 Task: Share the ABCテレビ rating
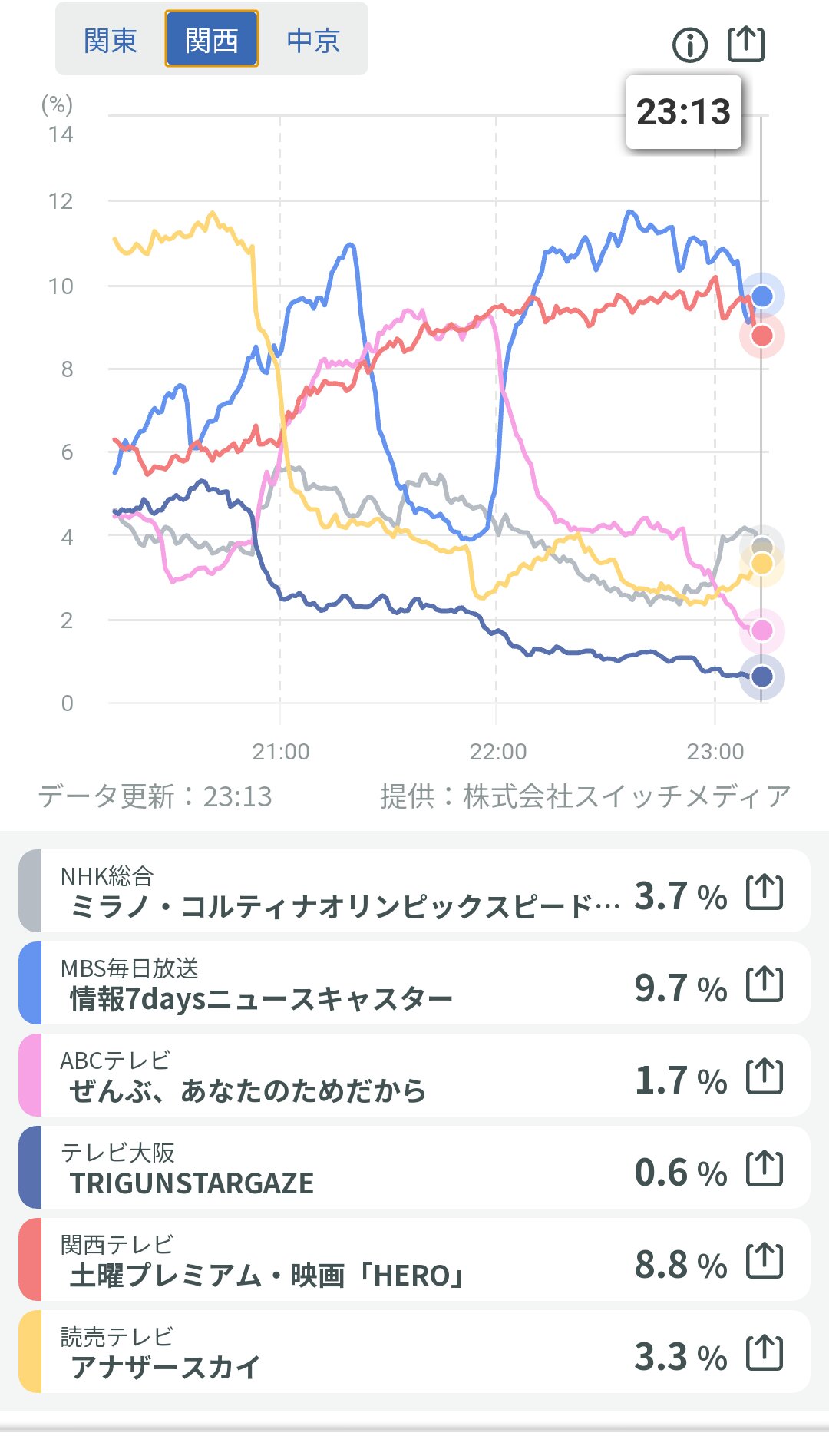(x=765, y=1077)
